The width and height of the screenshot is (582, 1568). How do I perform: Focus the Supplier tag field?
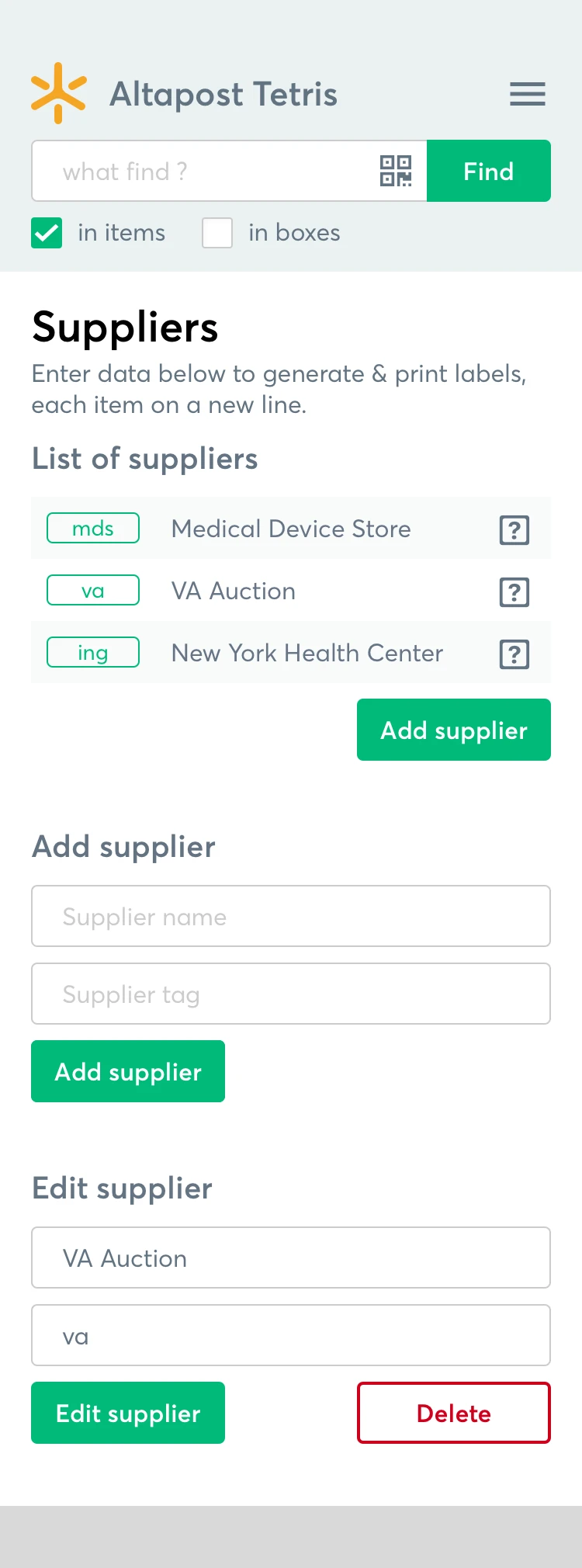pos(291,994)
